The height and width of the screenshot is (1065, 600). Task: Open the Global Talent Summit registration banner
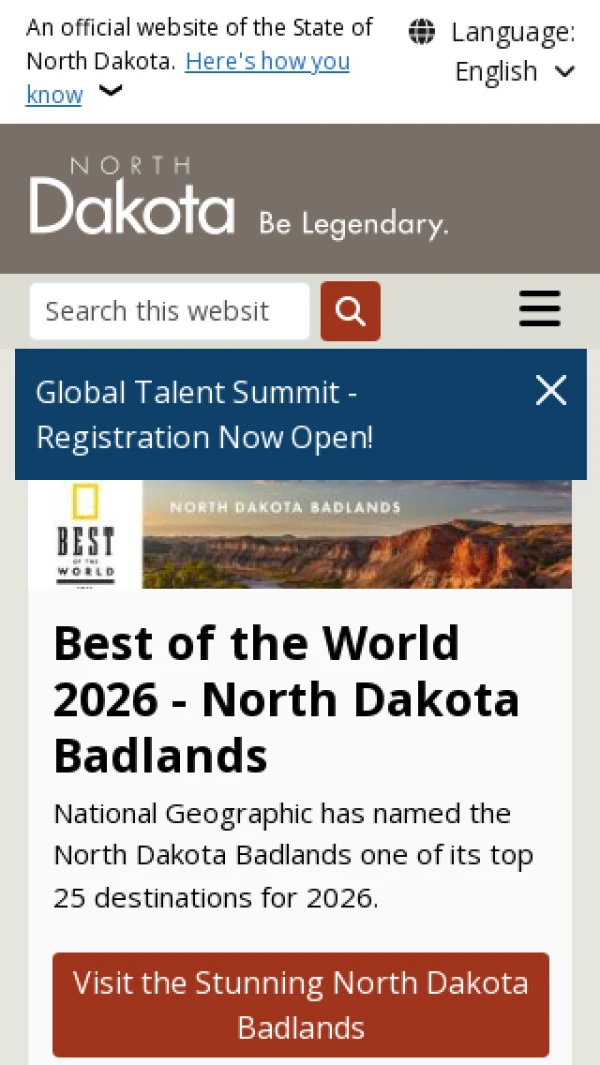click(x=204, y=414)
